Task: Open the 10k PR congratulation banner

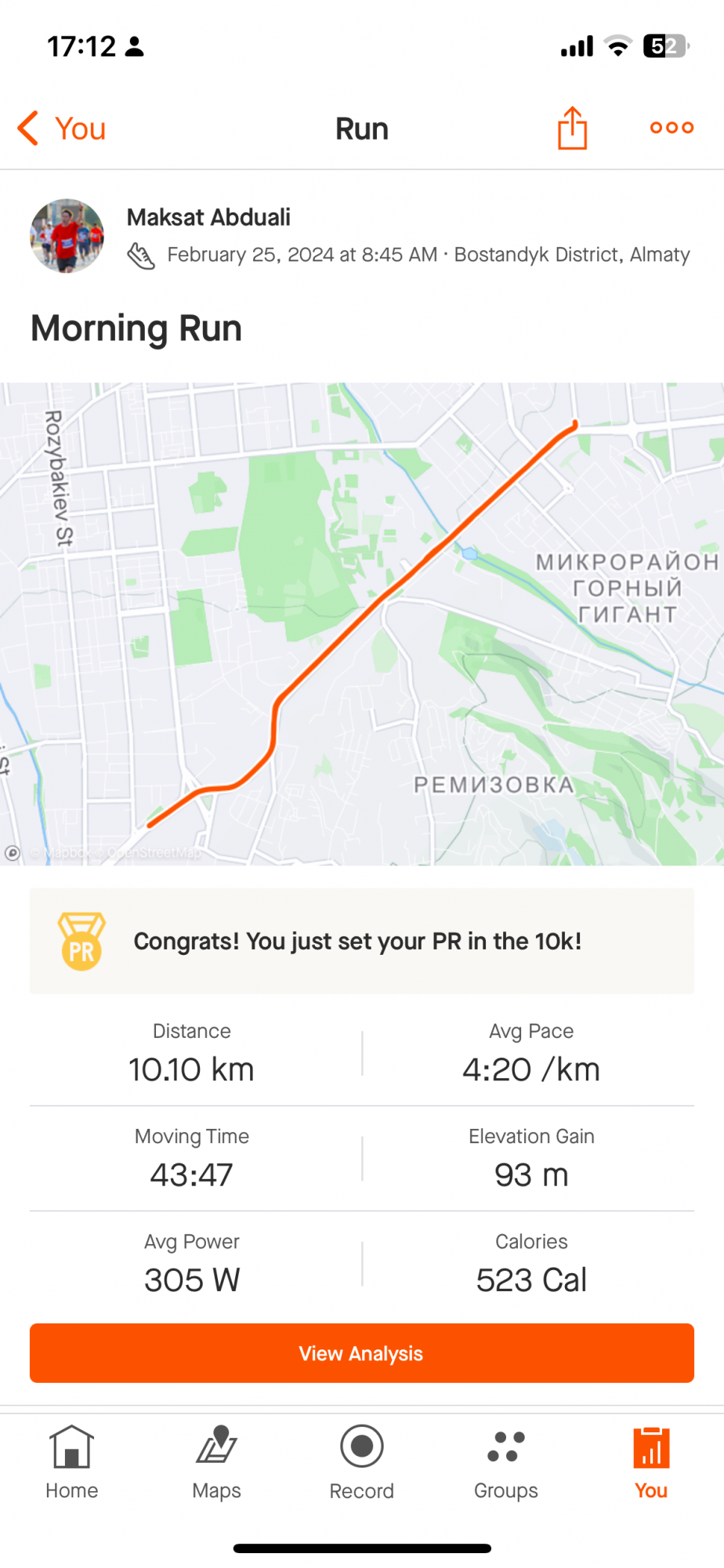Action: (362, 941)
